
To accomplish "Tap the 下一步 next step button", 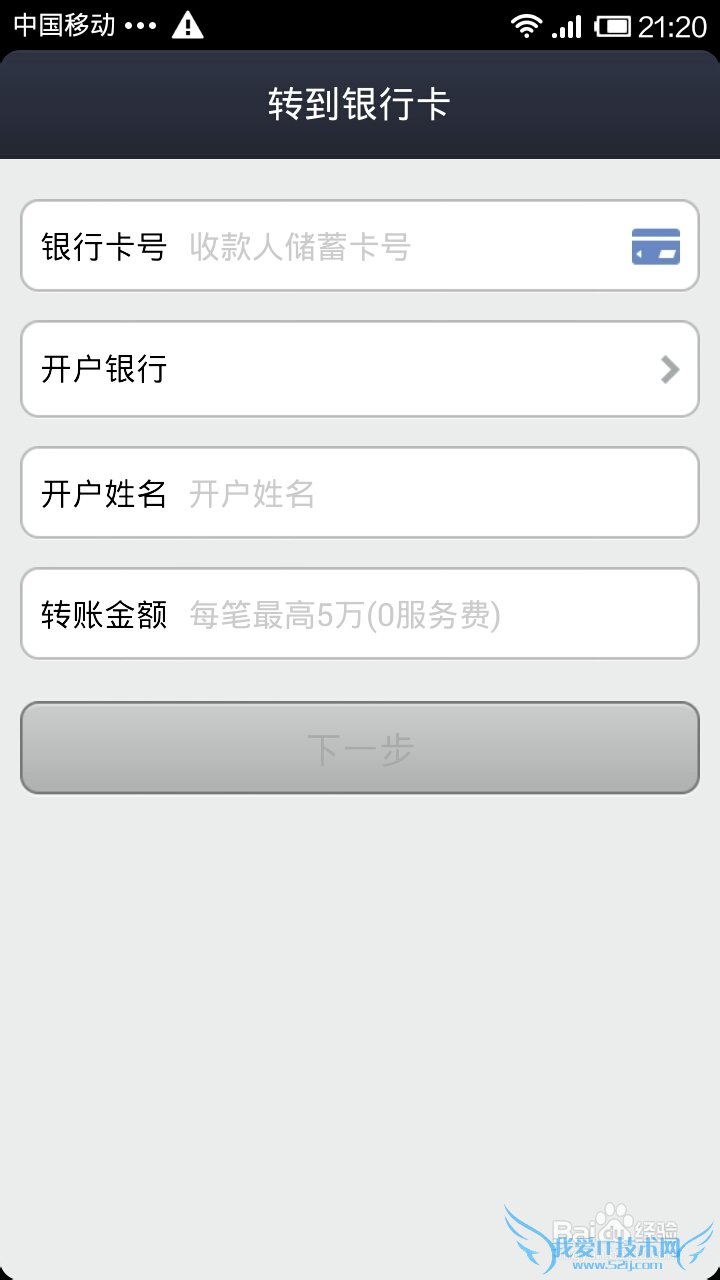I will click(360, 748).
